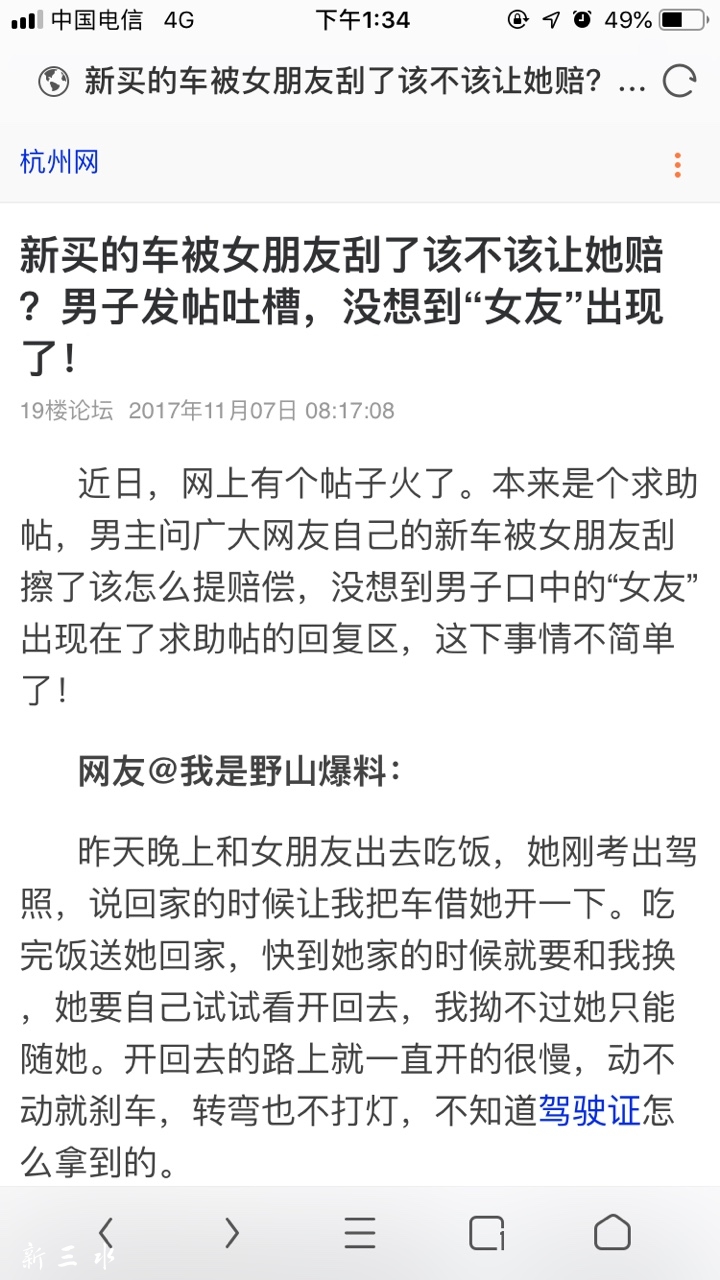Go back to the previous page
Screen dimensions: 720x1280
tap(107, 1233)
